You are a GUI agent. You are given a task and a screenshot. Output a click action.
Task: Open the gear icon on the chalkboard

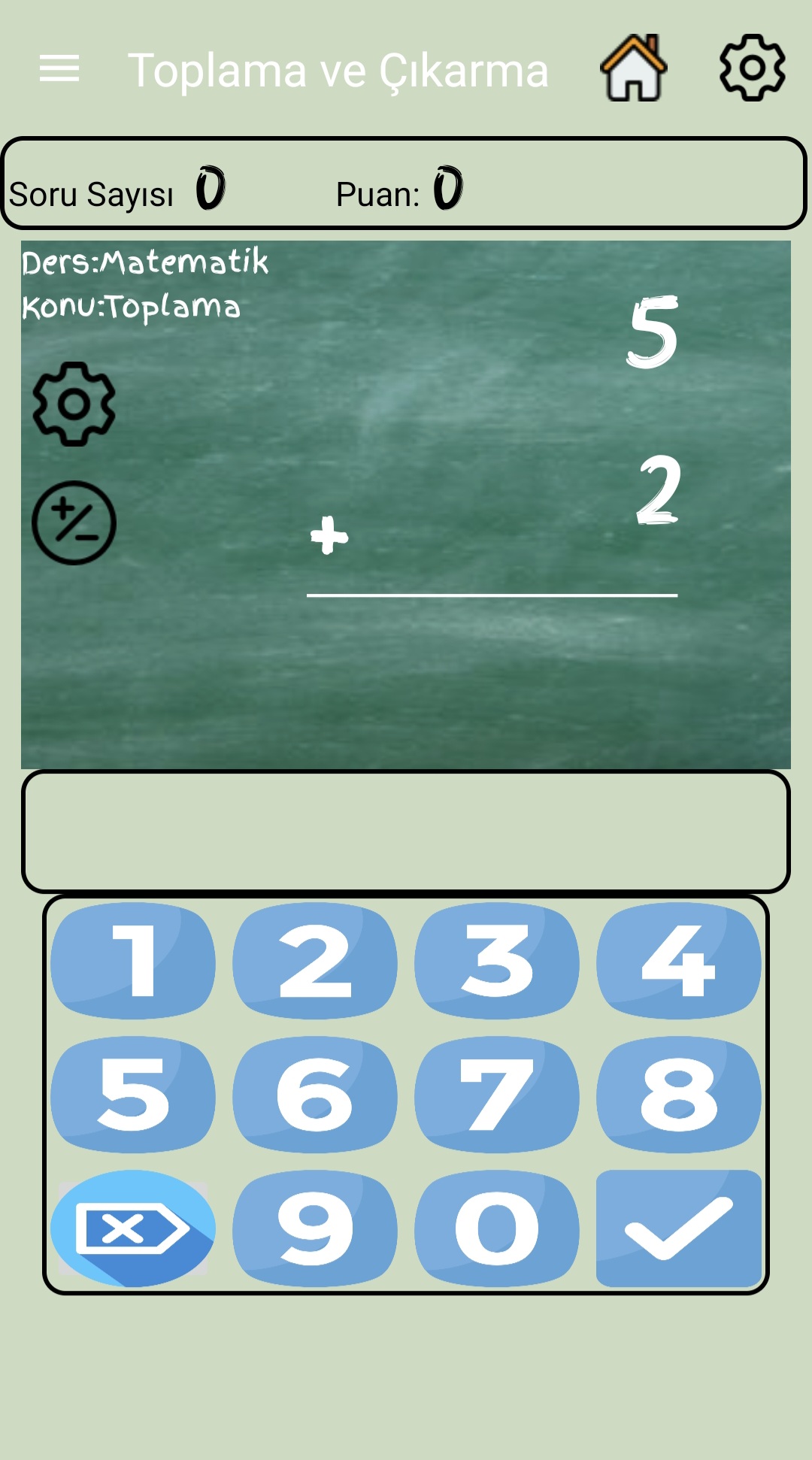[x=74, y=404]
